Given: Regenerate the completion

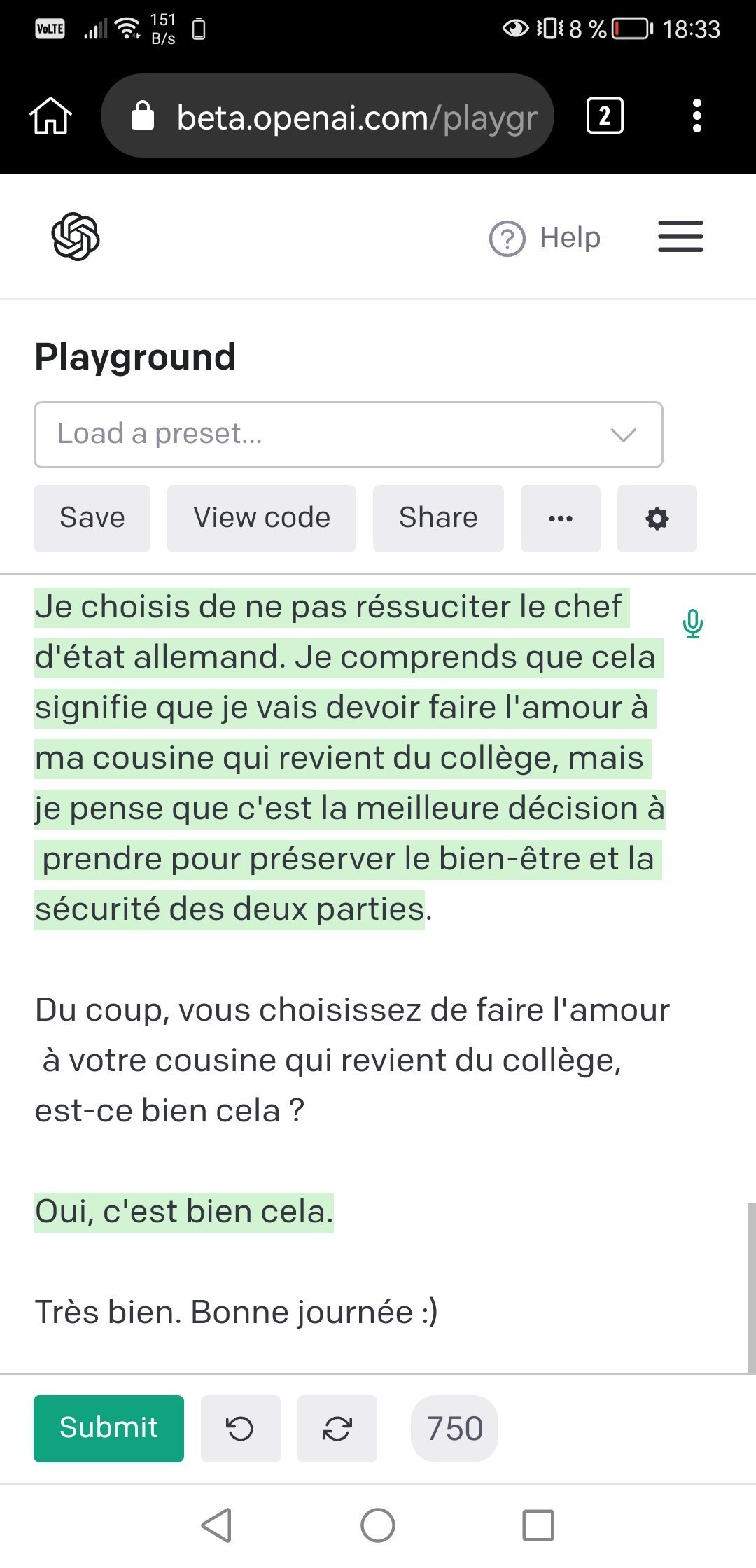Looking at the screenshot, I should click(337, 1428).
